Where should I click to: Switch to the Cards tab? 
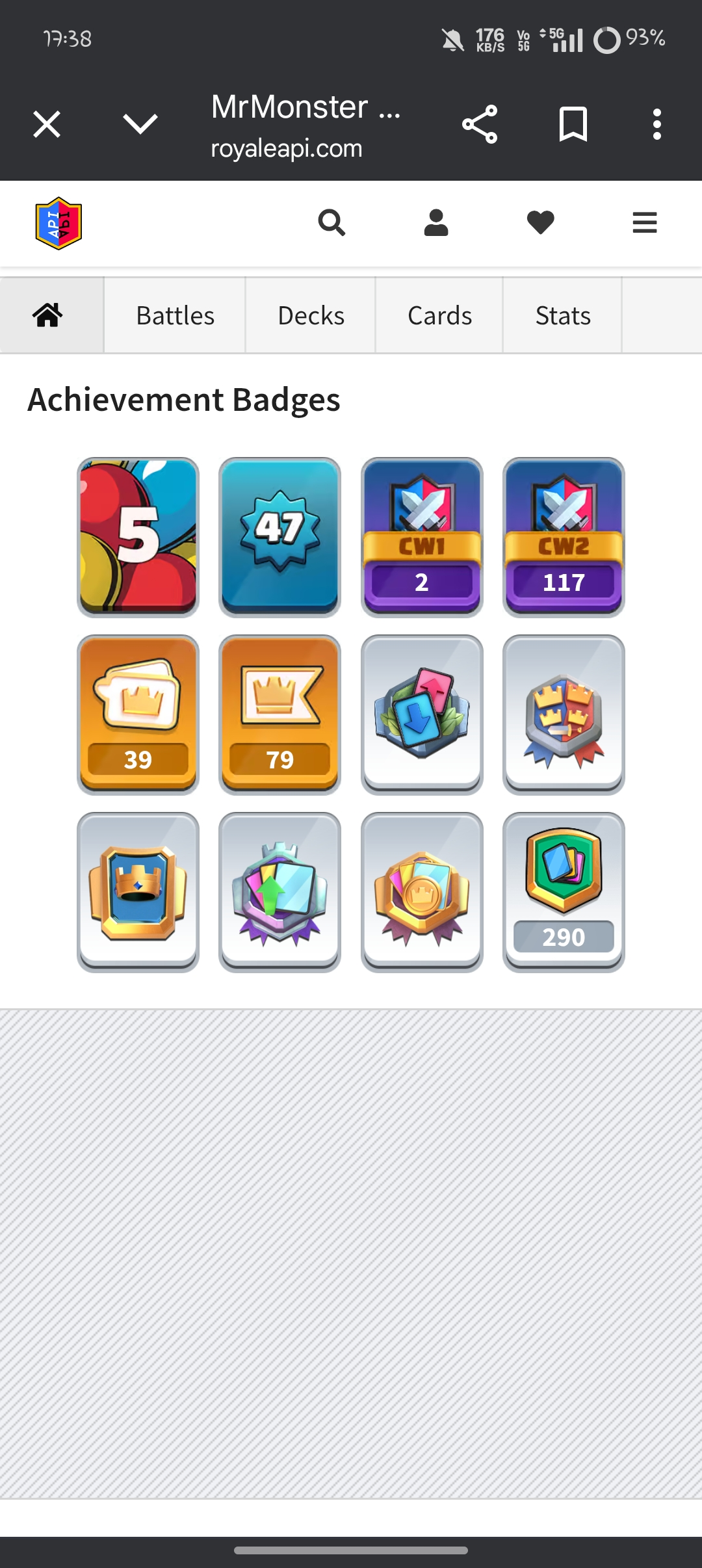click(439, 315)
